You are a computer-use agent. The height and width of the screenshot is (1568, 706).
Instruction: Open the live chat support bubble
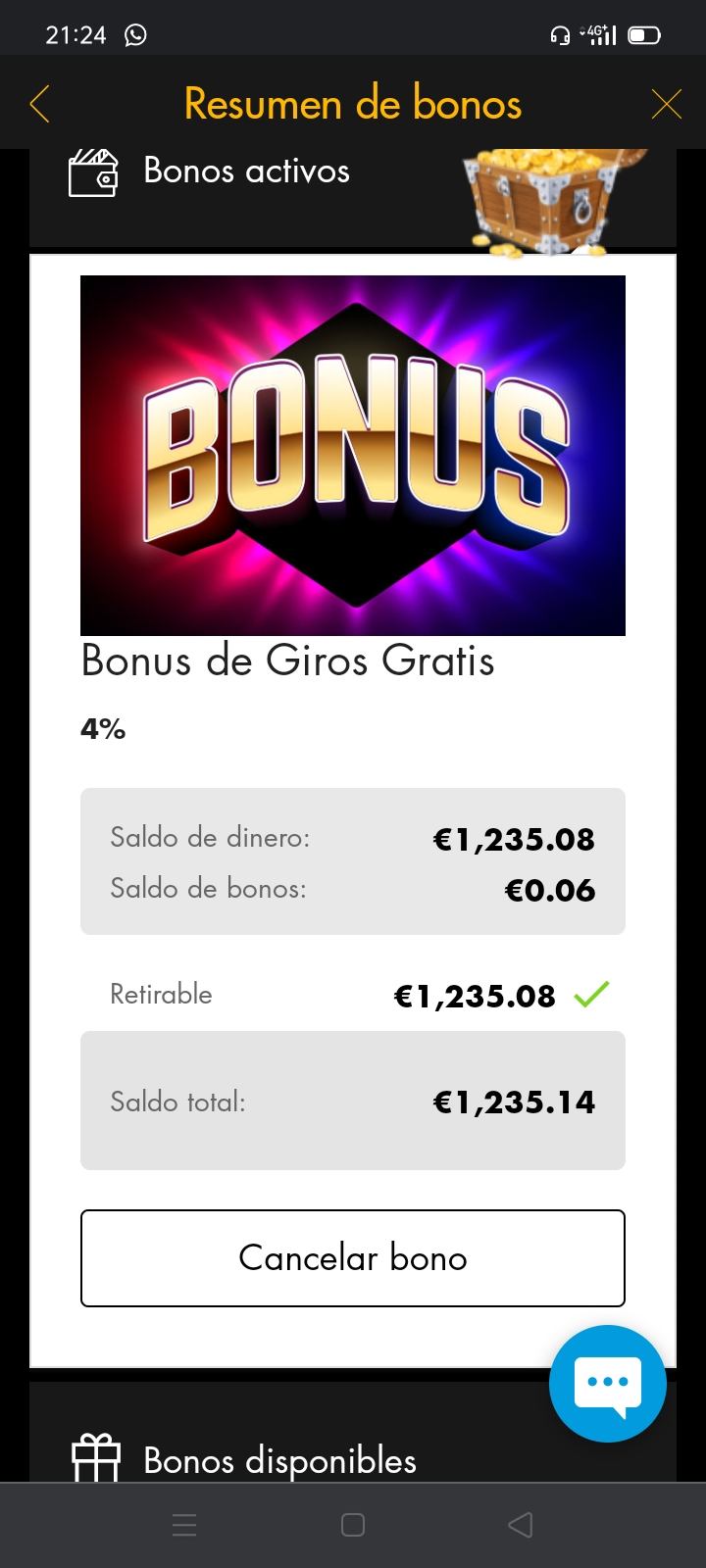[x=607, y=1383]
